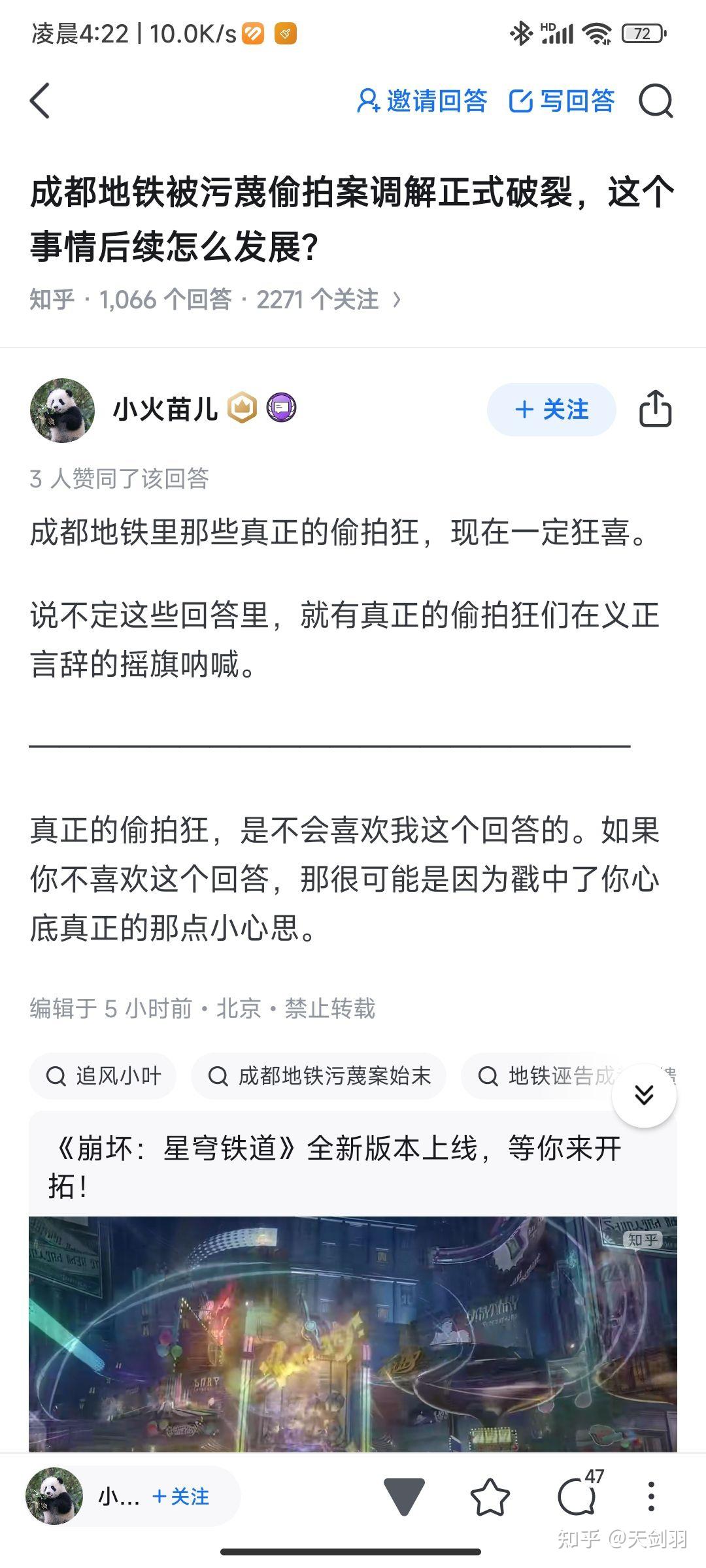
Task: Follow 小火苗儿 with the 关注 button
Action: pos(551,410)
